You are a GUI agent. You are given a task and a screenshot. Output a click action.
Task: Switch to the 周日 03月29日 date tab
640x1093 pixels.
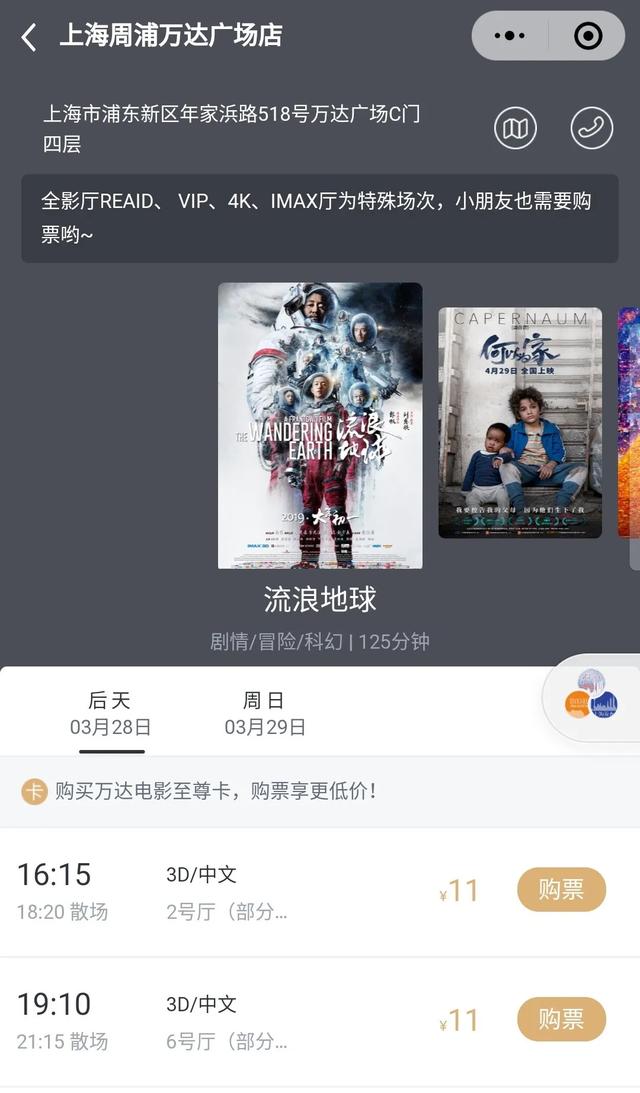(264, 713)
